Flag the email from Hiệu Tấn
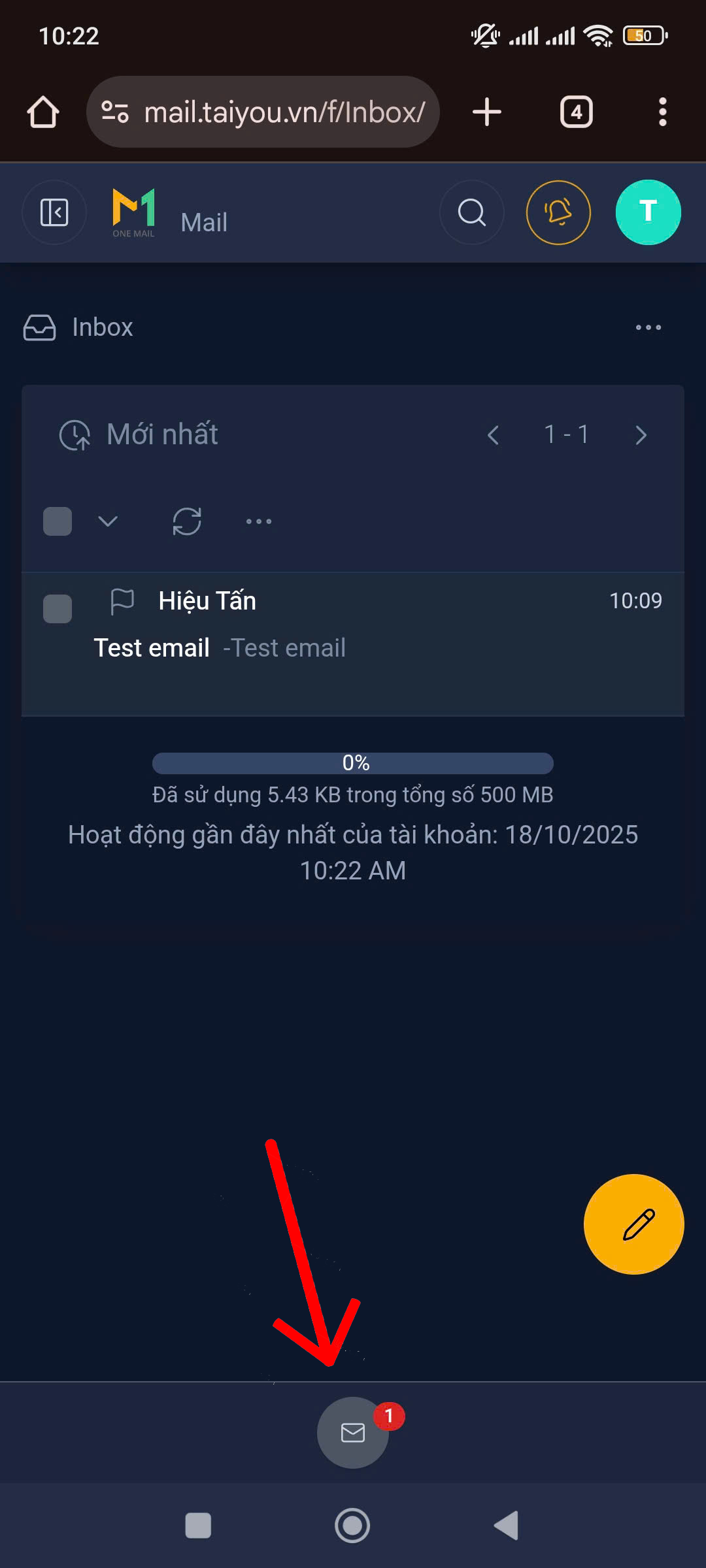 coord(122,601)
